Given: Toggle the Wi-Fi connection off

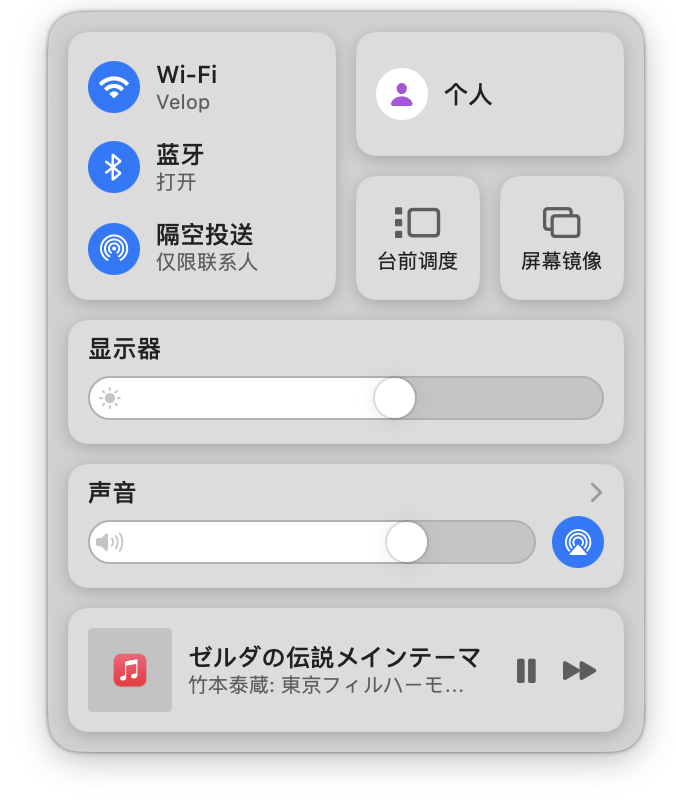Looking at the screenshot, I should pyautogui.click(x=114, y=87).
